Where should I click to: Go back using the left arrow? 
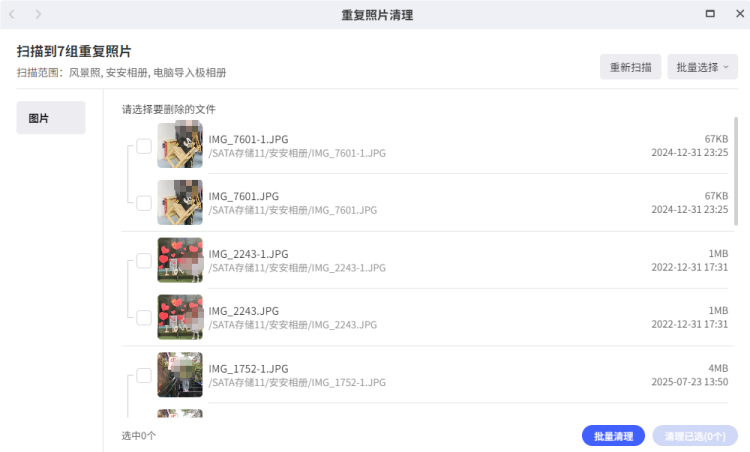click(12, 15)
